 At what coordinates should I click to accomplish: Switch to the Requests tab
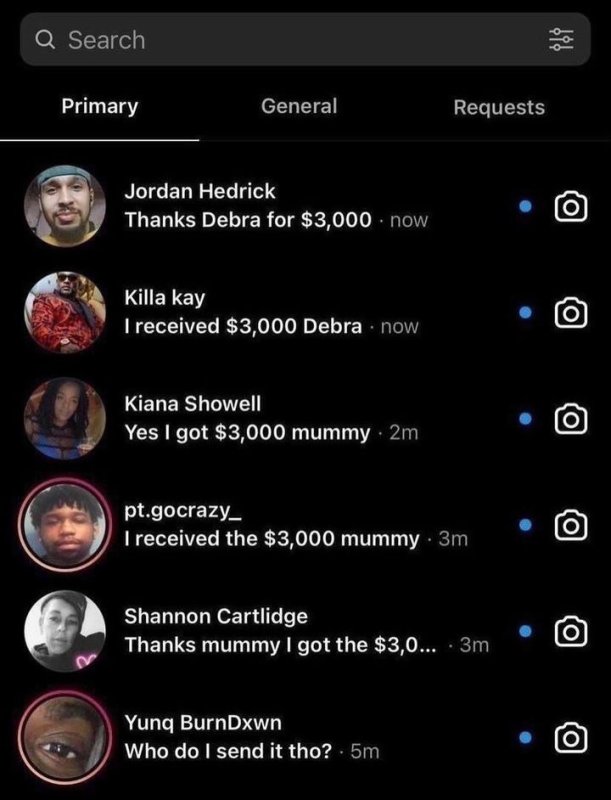[499, 107]
